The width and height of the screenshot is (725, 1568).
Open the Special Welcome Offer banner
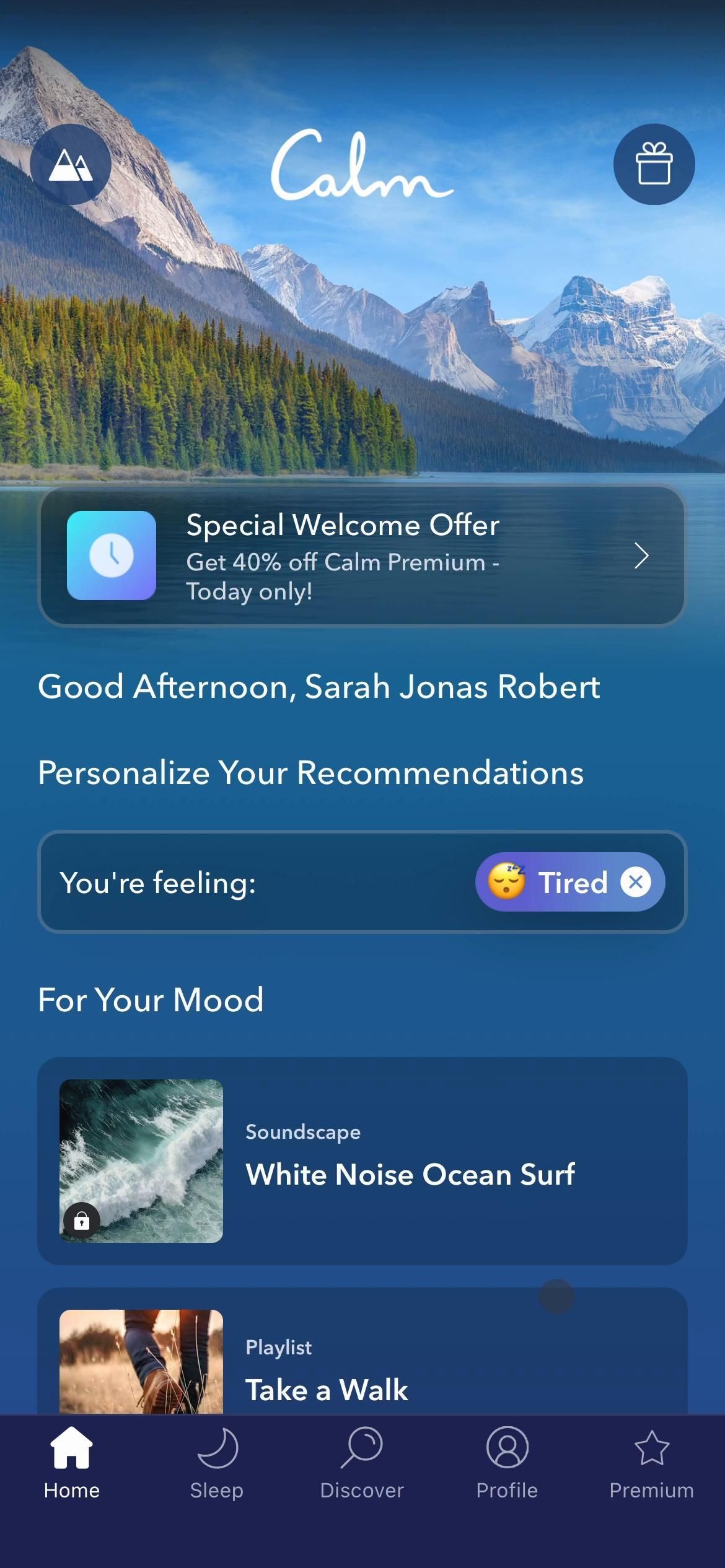click(362, 556)
